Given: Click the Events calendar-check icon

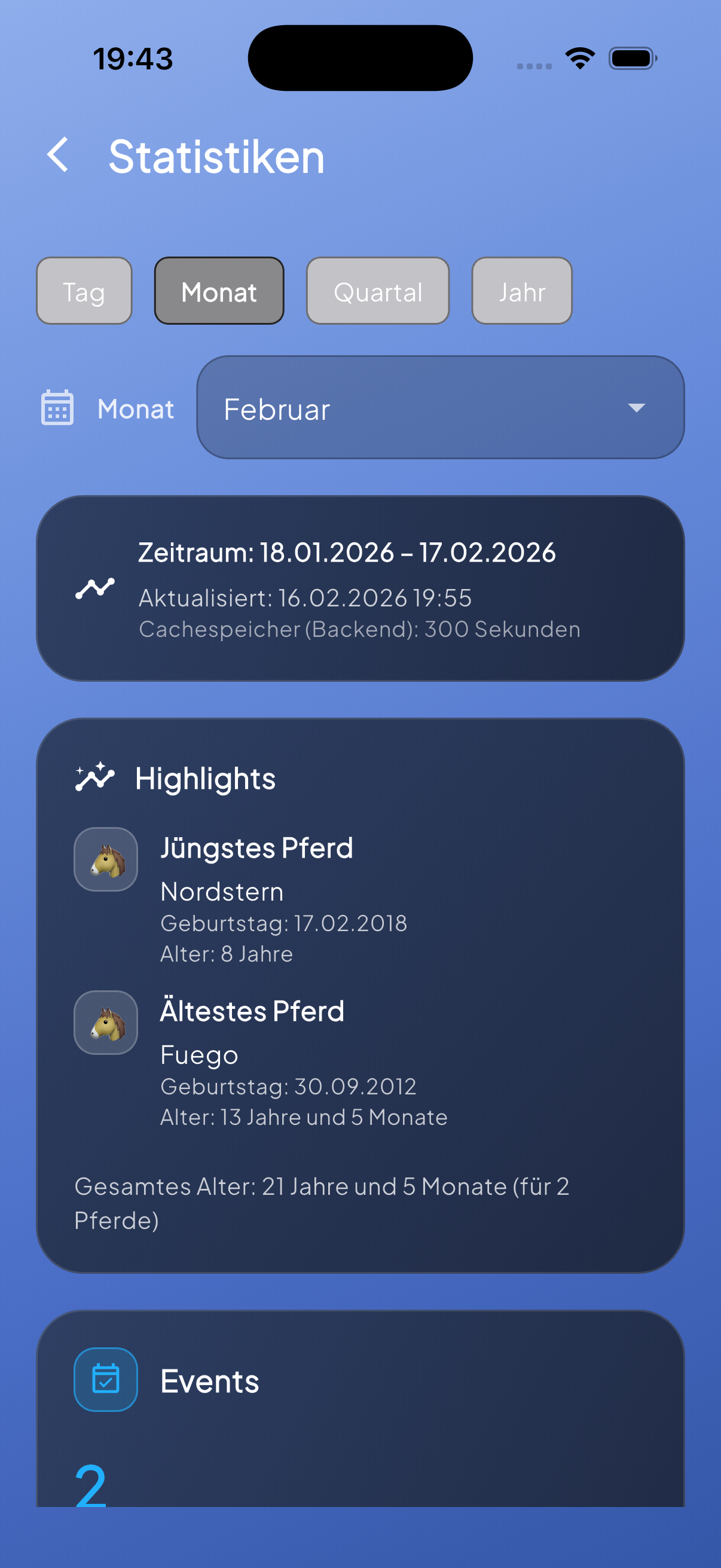Looking at the screenshot, I should [x=105, y=1380].
